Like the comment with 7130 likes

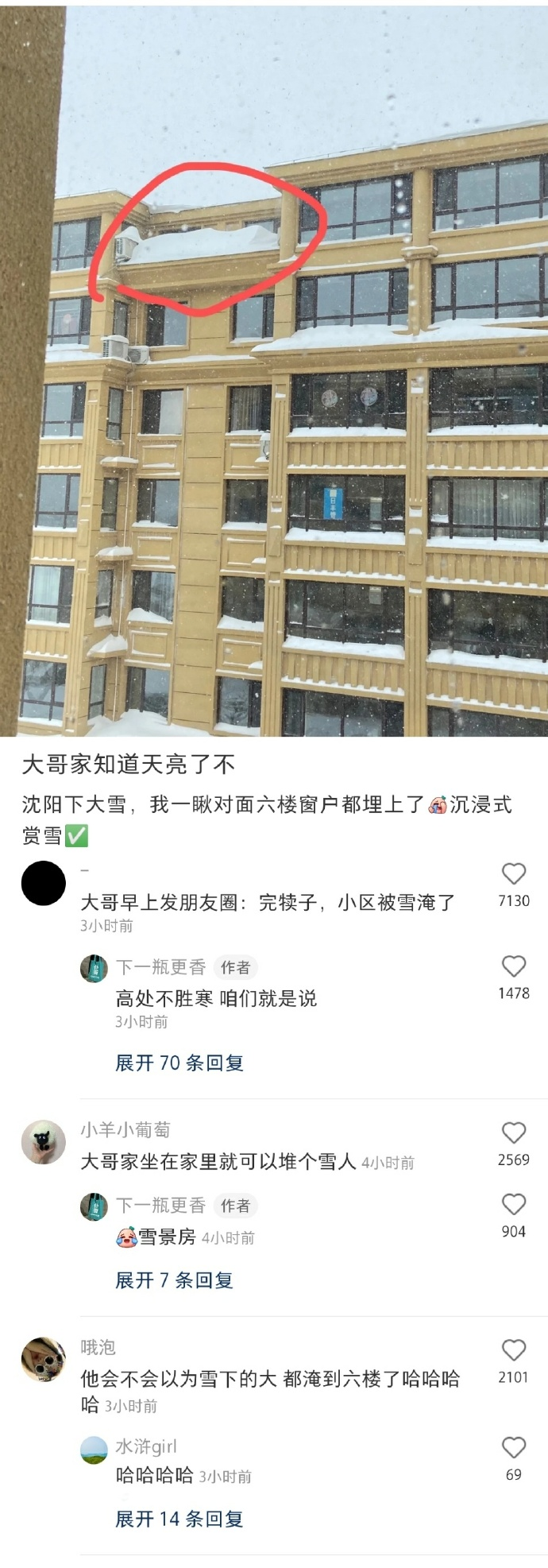tap(513, 873)
